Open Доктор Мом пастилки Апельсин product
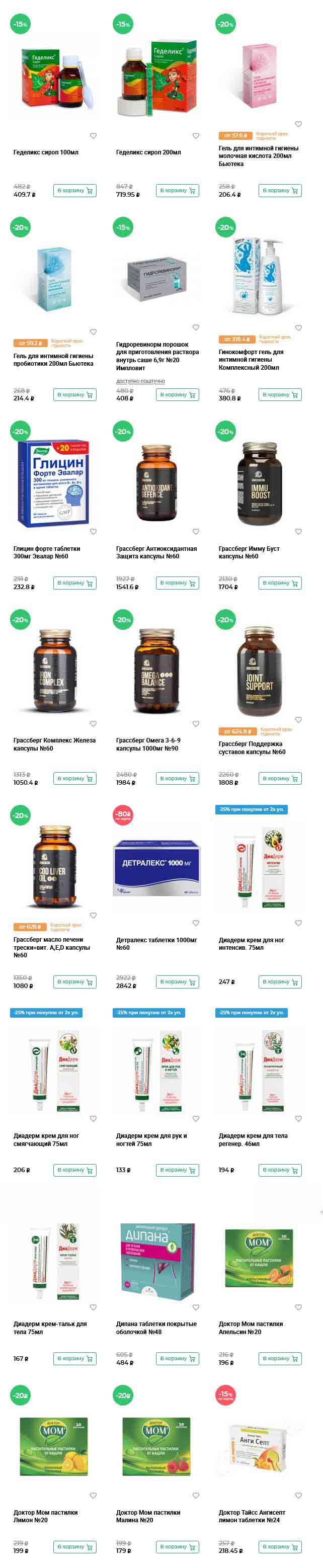The image size is (323, 1568). pos(250,1327)
